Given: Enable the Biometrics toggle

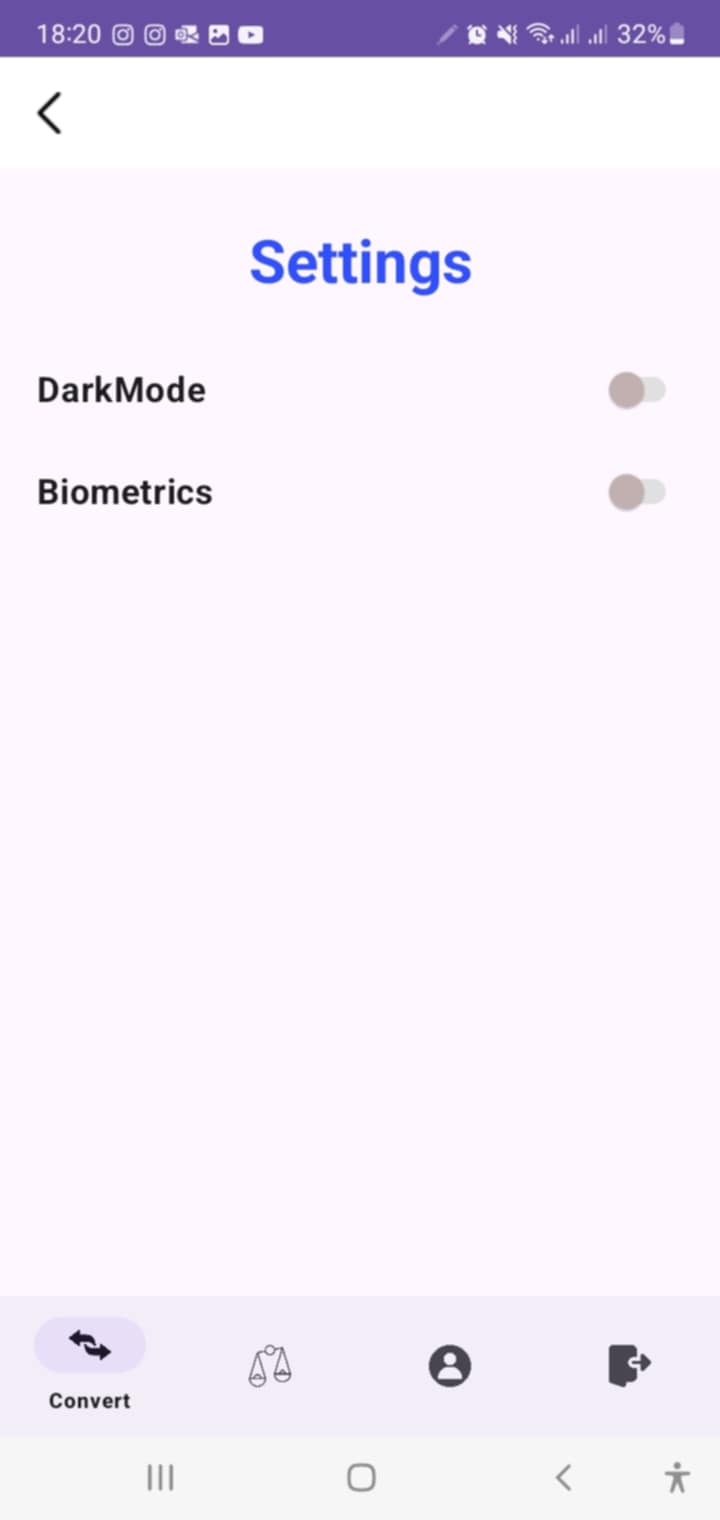Looking at the screenshot, I should (637, 492).
